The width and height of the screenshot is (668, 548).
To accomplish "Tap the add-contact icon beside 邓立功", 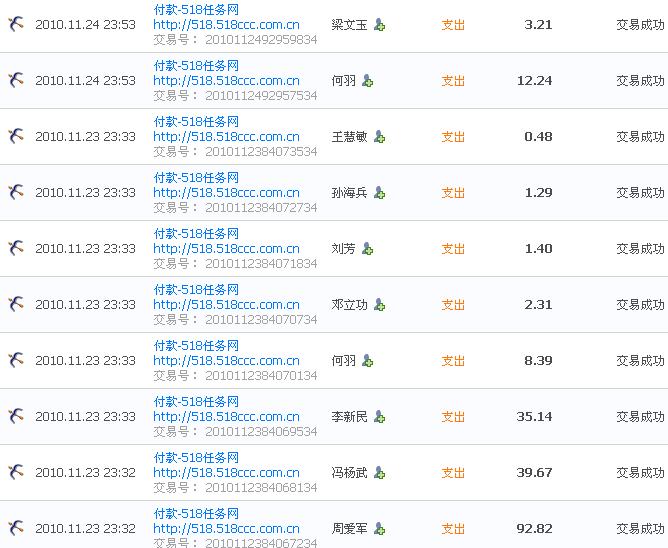I will [379, 305].
